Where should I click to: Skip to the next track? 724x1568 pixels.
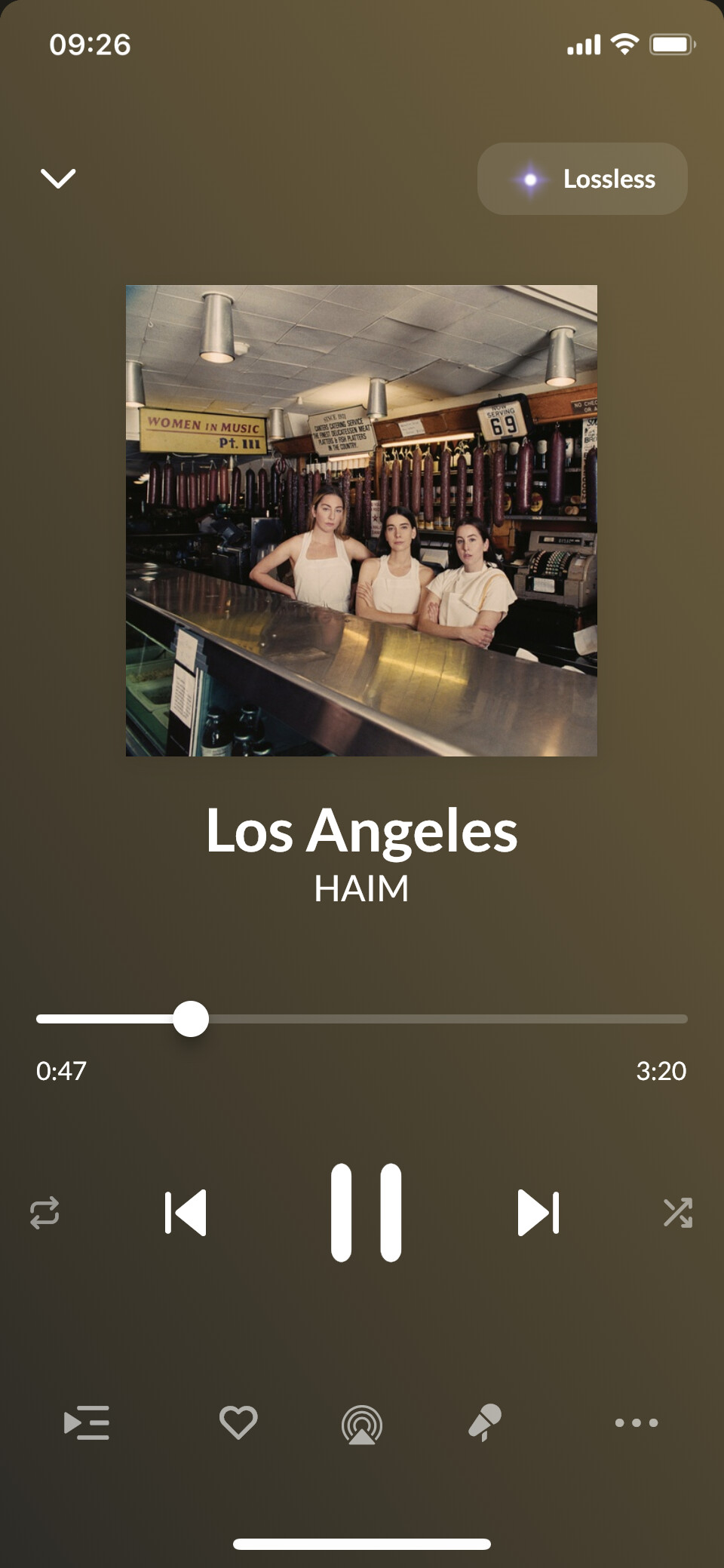(538, 1212)
